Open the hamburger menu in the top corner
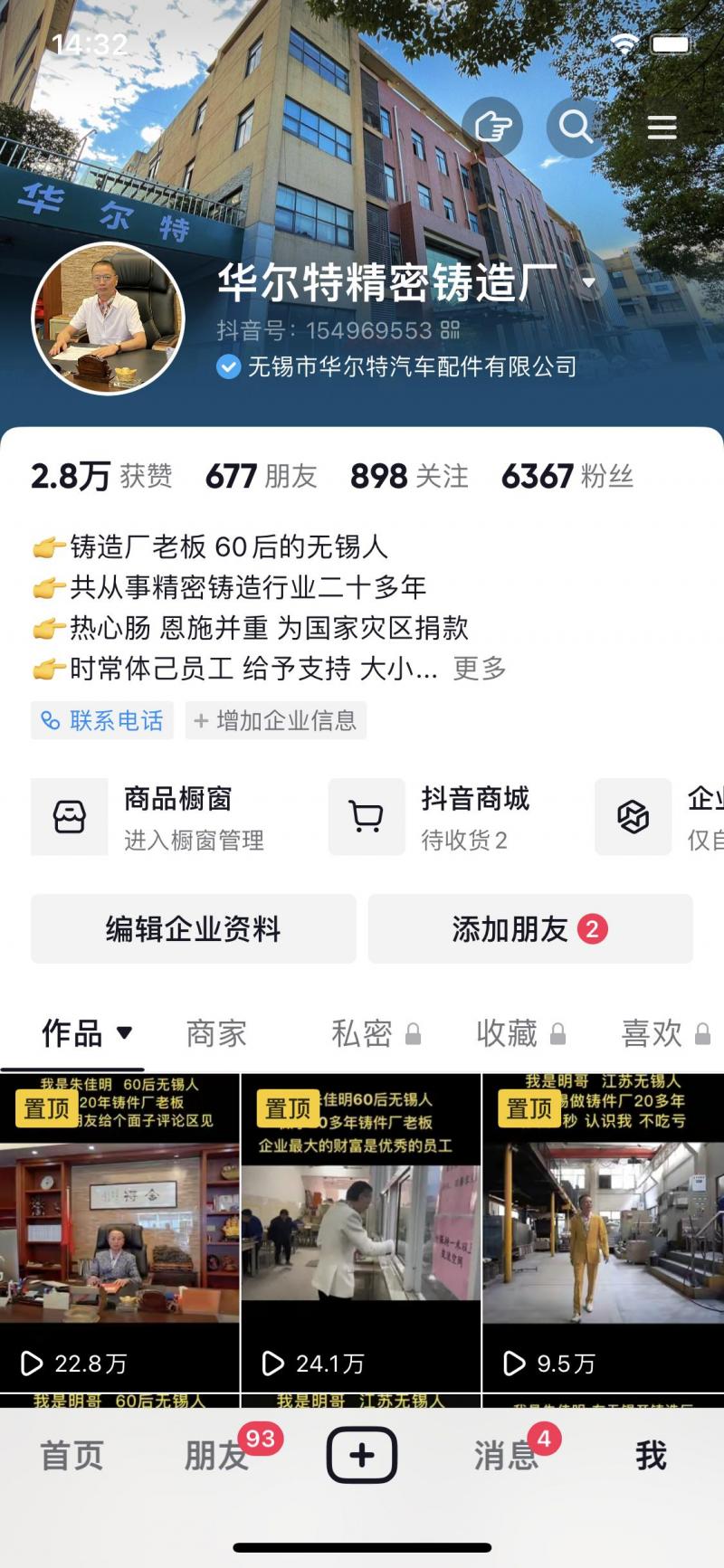The image size is (724, 1568). pyautogui.click(x=662, y=127)
